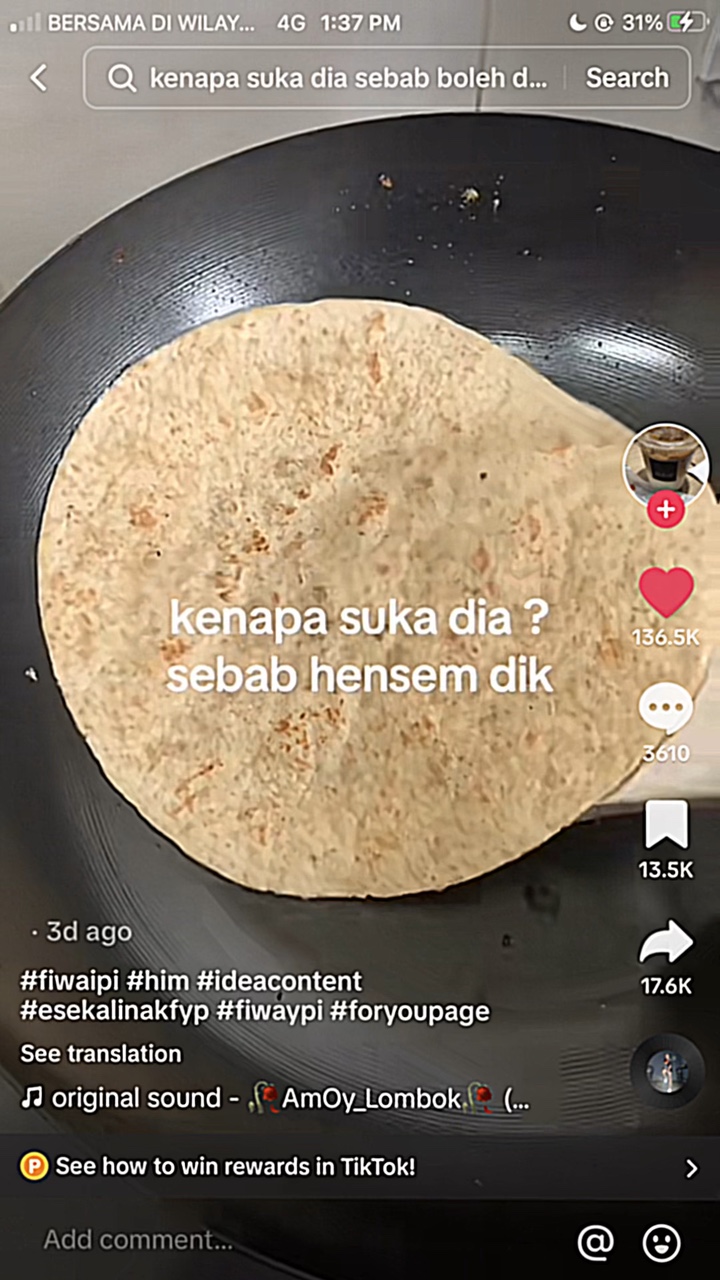Open the emoji icon in comment bar
This screenshot has height=1280, width=720.
(x=660, y=1241)
